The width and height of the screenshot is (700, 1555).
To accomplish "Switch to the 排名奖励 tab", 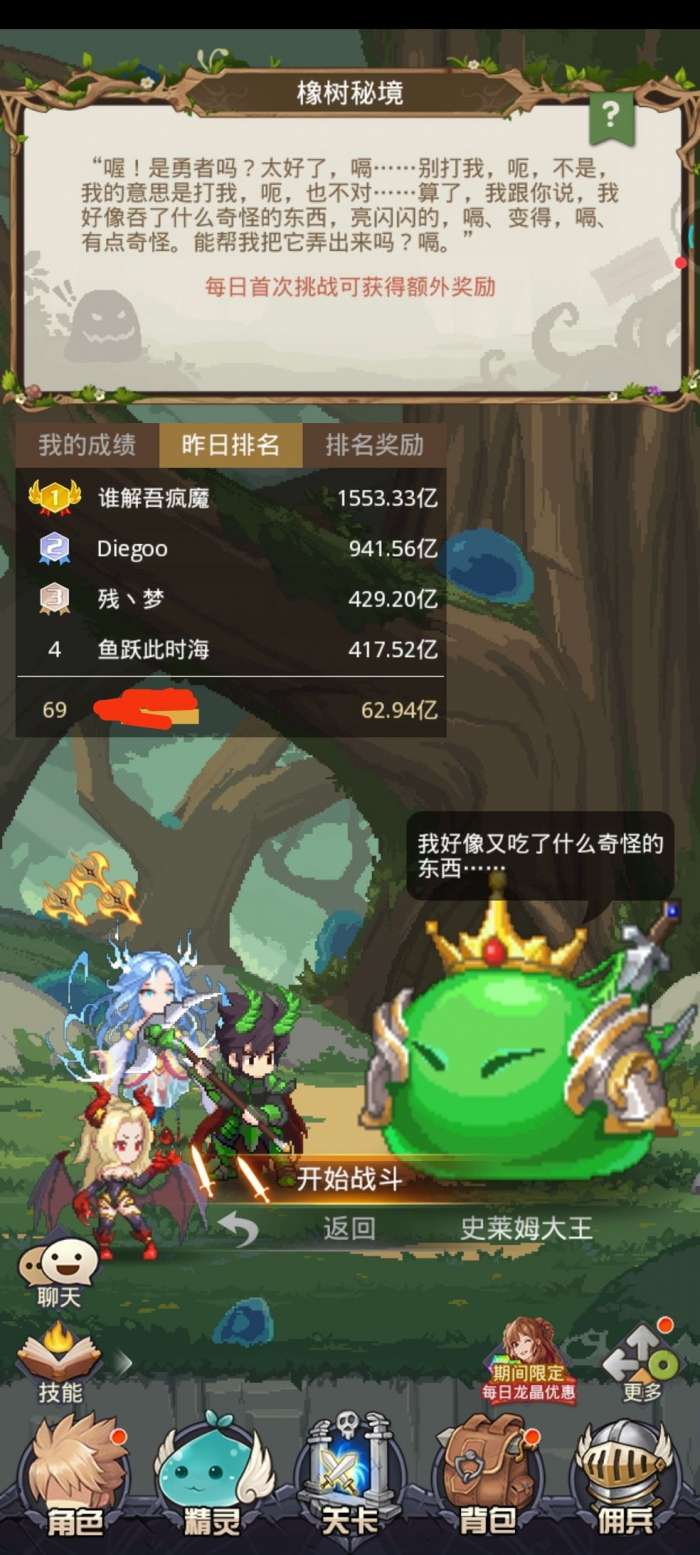I will coord(374,445).
